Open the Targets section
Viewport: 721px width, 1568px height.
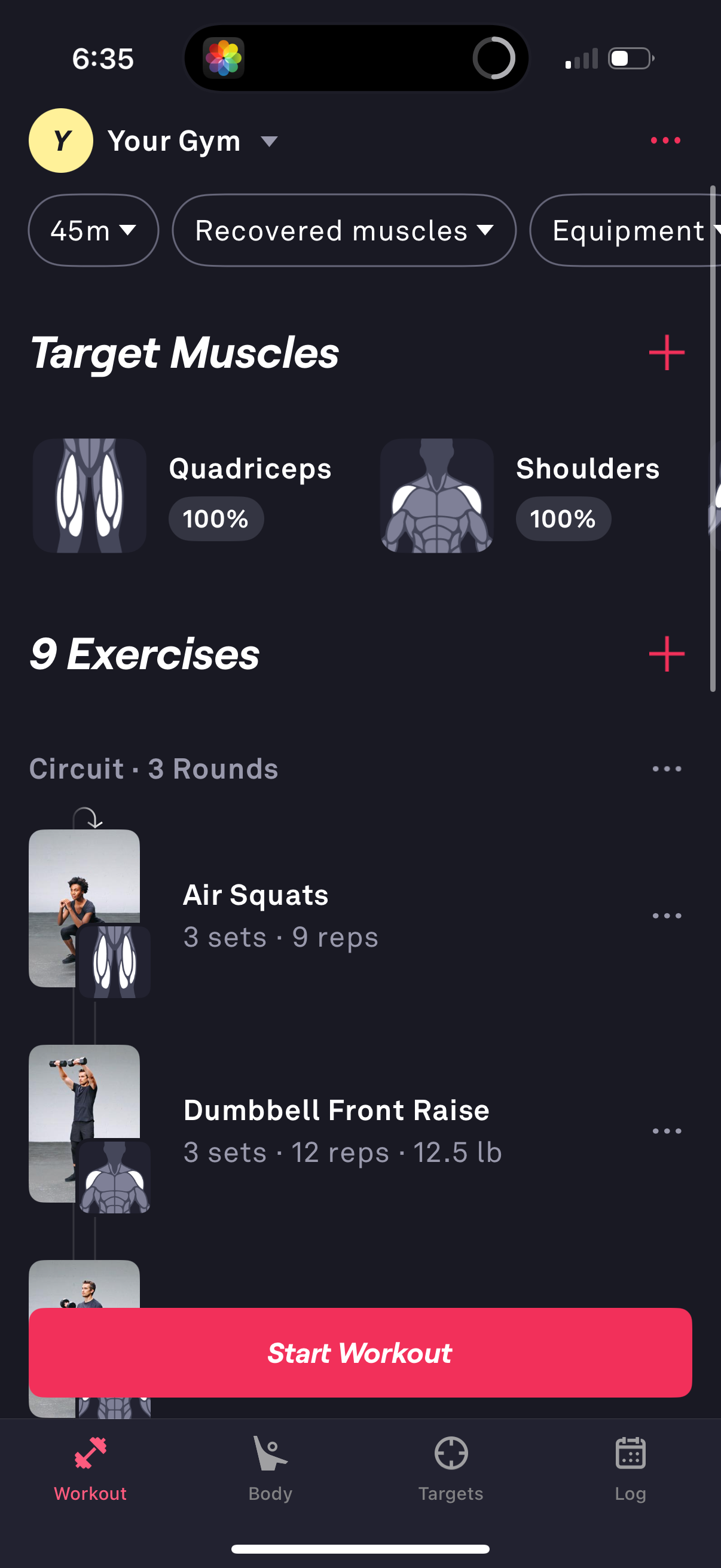click(450, 1473)
